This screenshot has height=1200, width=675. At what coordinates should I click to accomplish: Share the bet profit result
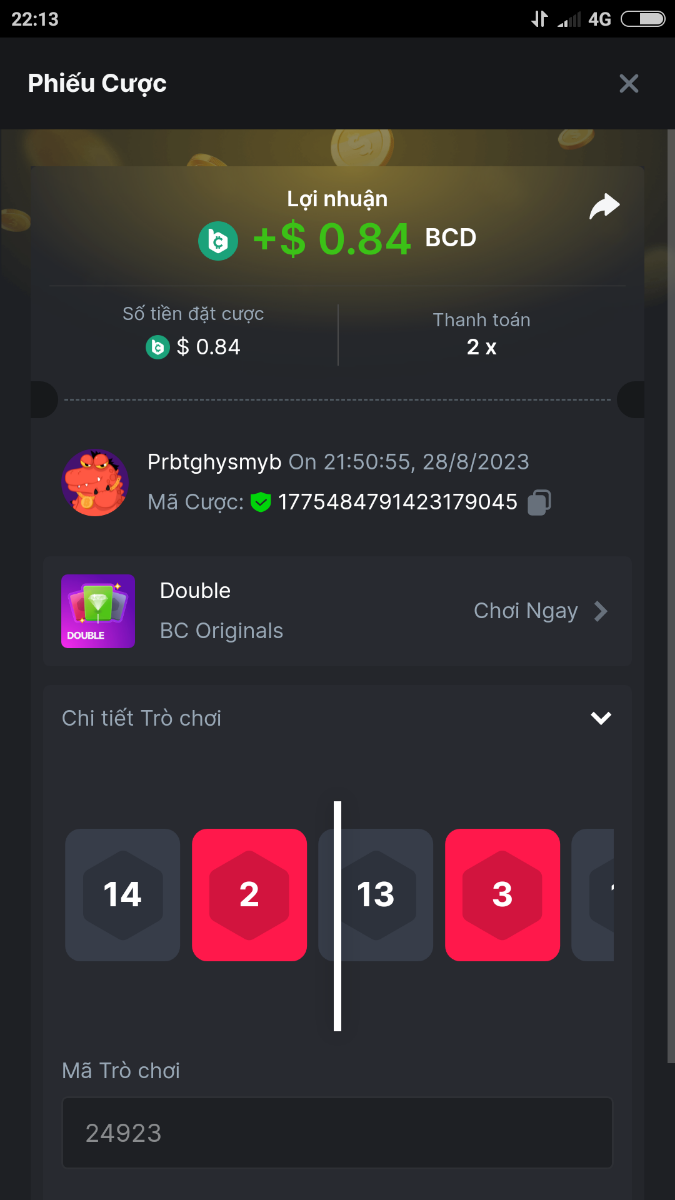pyautogui.click(x=604, y=207)
